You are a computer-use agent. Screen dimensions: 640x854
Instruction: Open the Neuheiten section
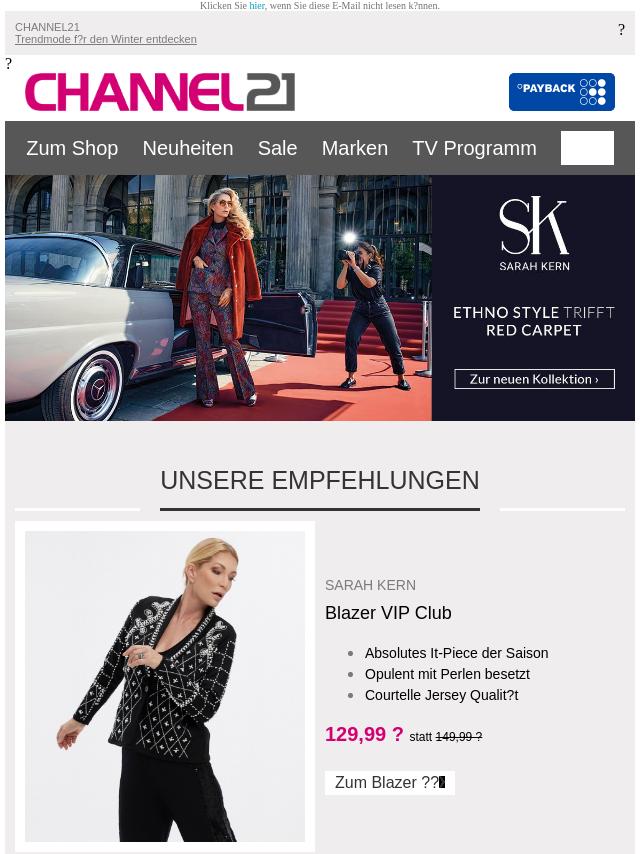click(x=187, y=148)
